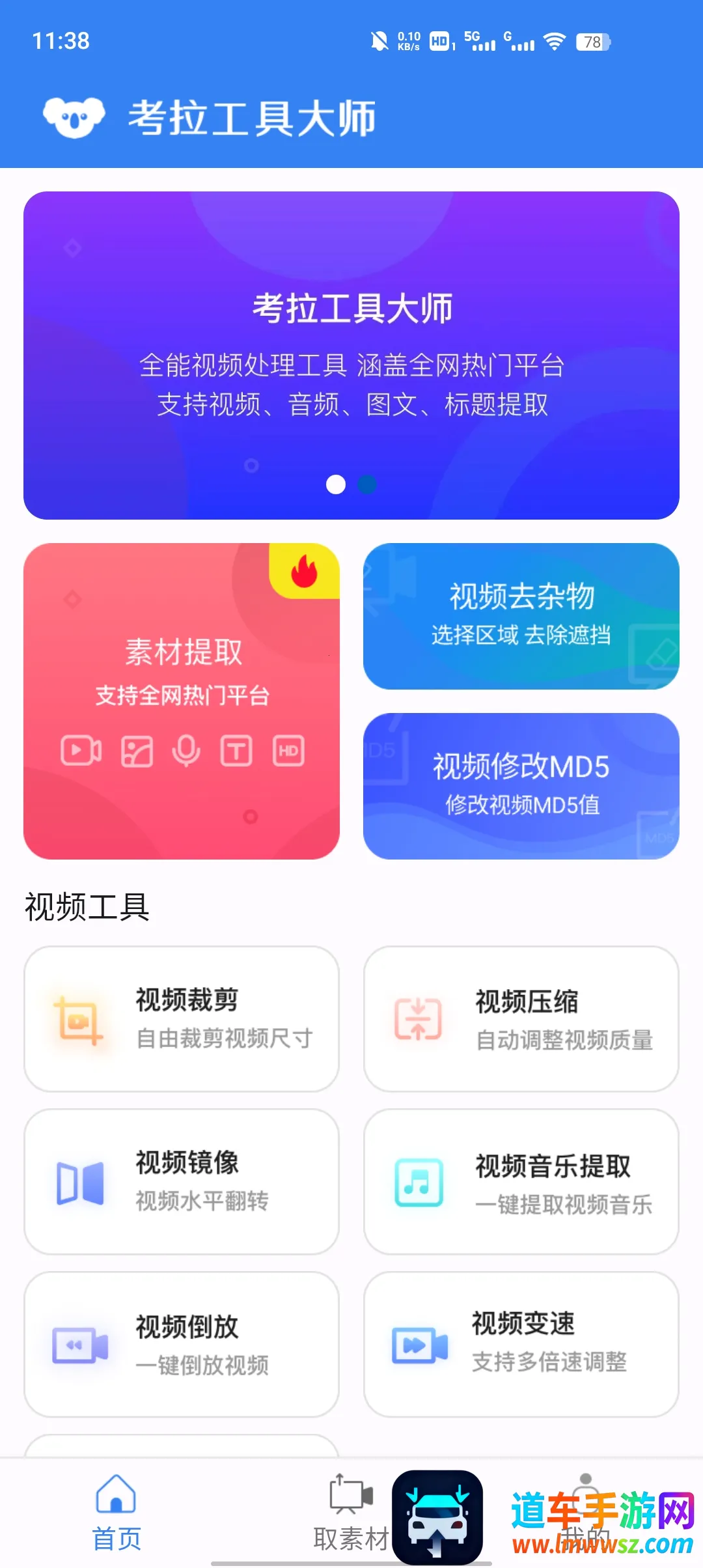Open the 视频倒放 tool
Image resolution: width=703 pixels, height=1568 pixels.
182,1345
